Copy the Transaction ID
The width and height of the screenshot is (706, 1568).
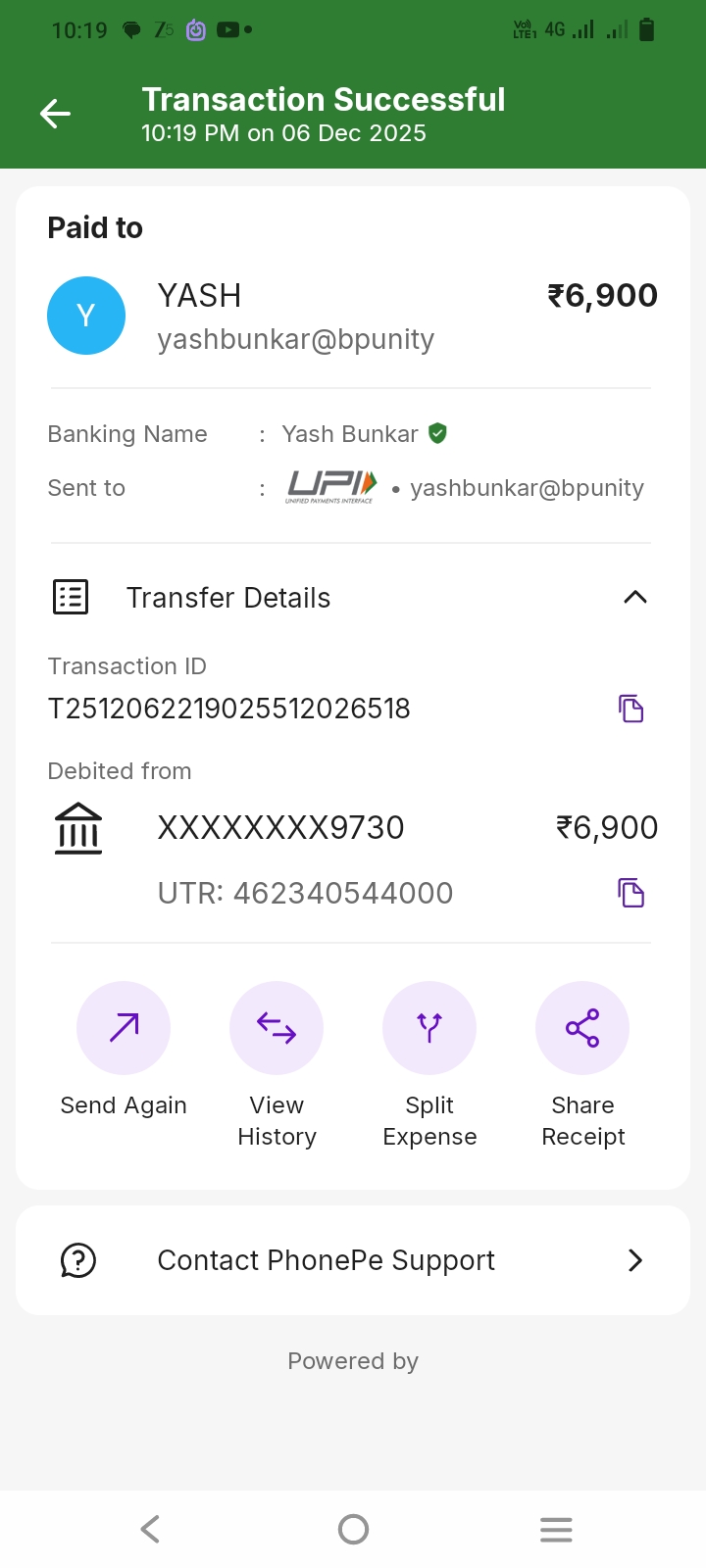tap(630, 709)
